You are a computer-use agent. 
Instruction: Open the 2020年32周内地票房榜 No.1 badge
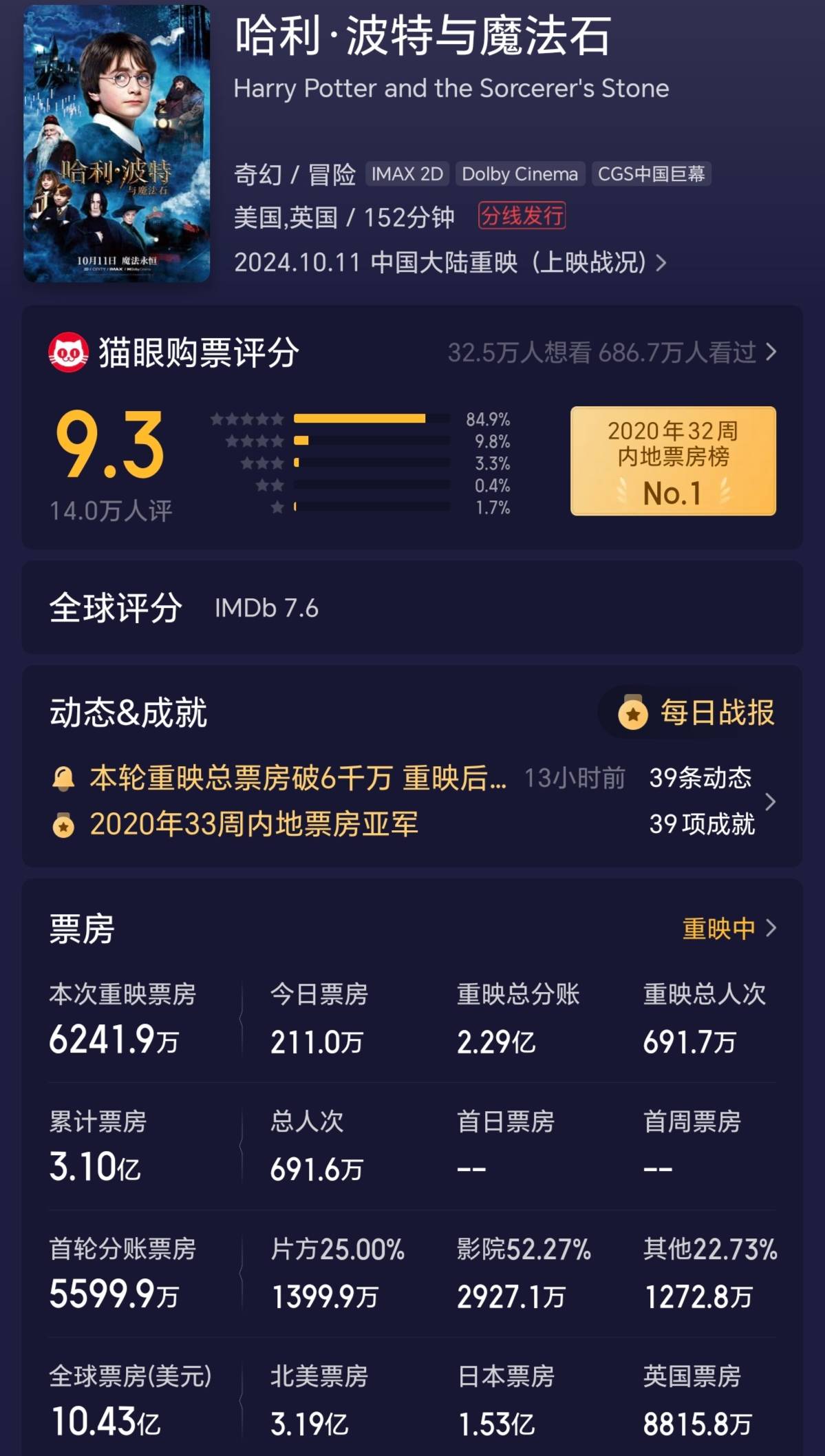(x=672, y=461)
